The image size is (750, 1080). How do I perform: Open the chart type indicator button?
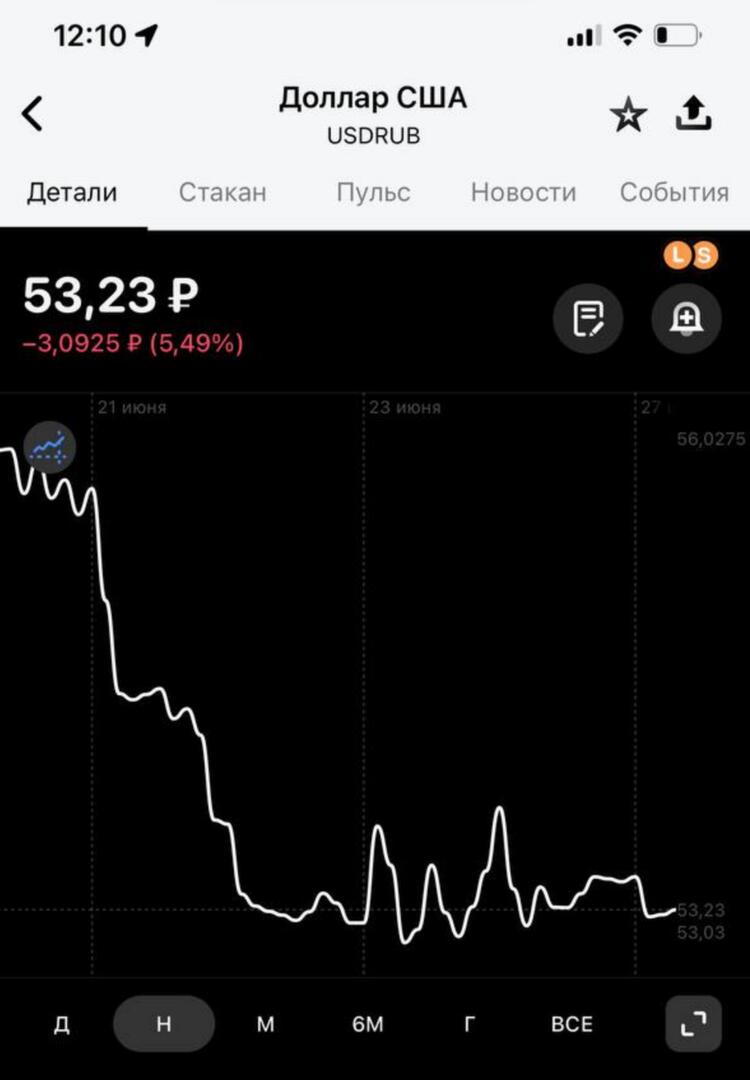click(50, 447)
